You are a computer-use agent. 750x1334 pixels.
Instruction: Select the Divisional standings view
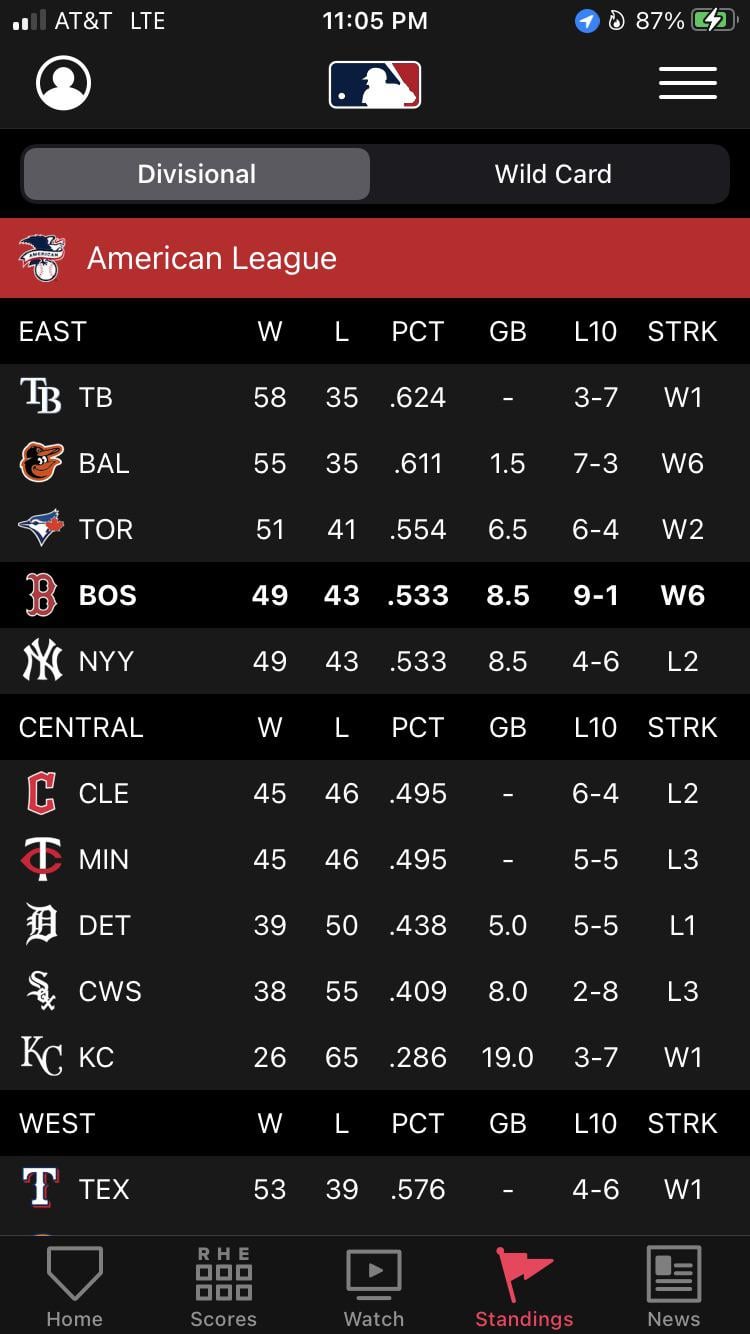coord(197,174)
